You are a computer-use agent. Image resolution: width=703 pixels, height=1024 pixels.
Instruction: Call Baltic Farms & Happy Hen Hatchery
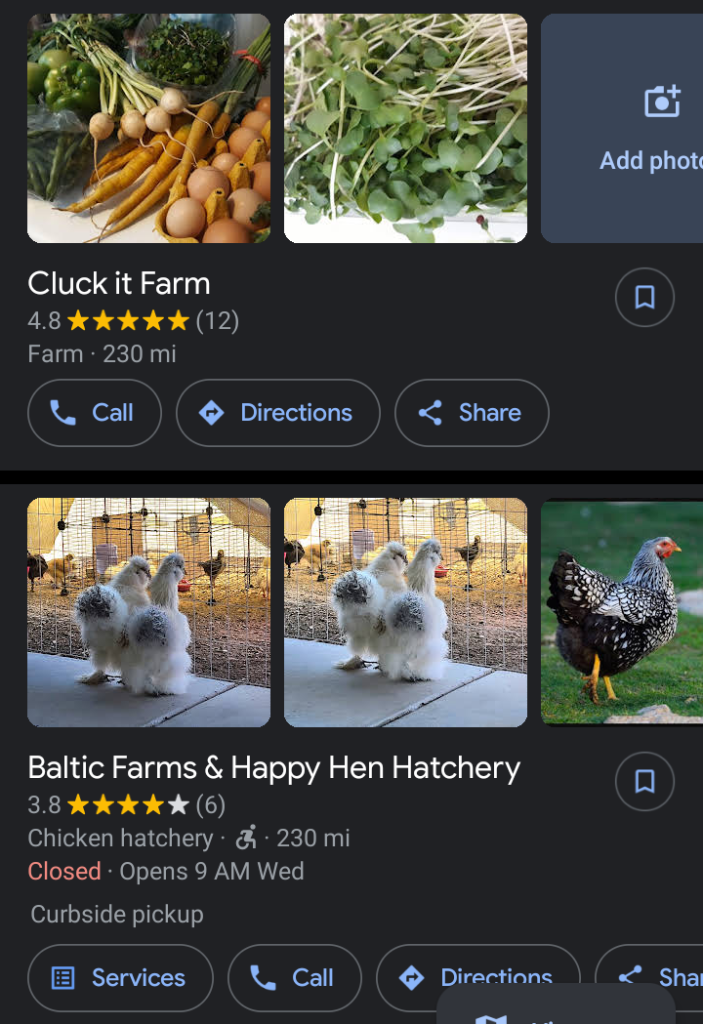coord(294,978)
